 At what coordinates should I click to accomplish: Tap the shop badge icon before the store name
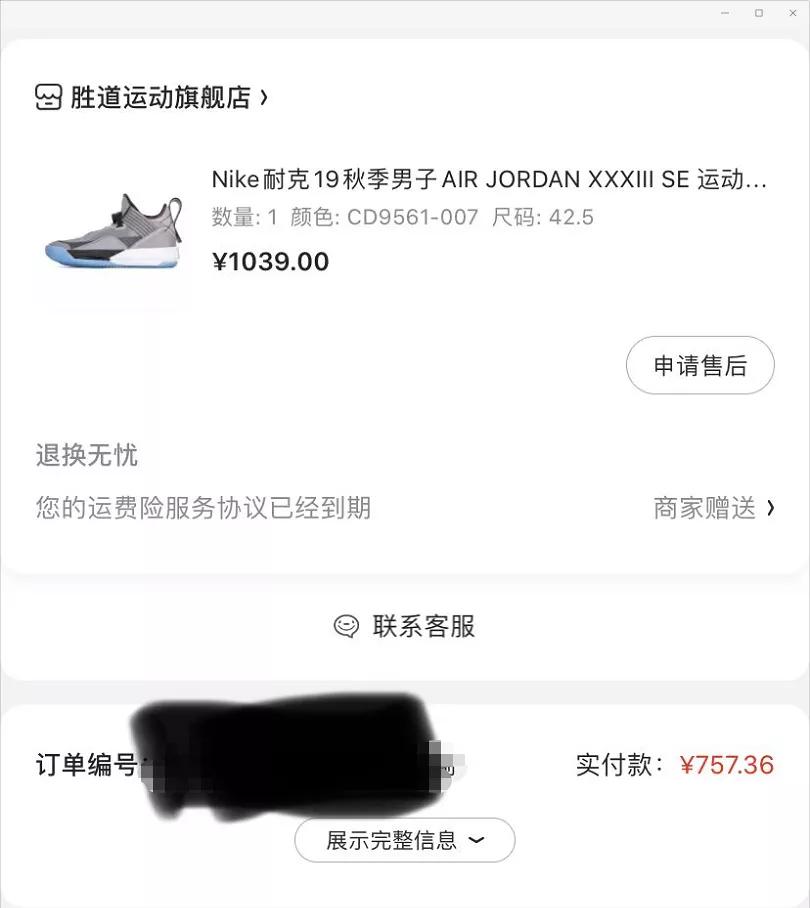[46, 97]
